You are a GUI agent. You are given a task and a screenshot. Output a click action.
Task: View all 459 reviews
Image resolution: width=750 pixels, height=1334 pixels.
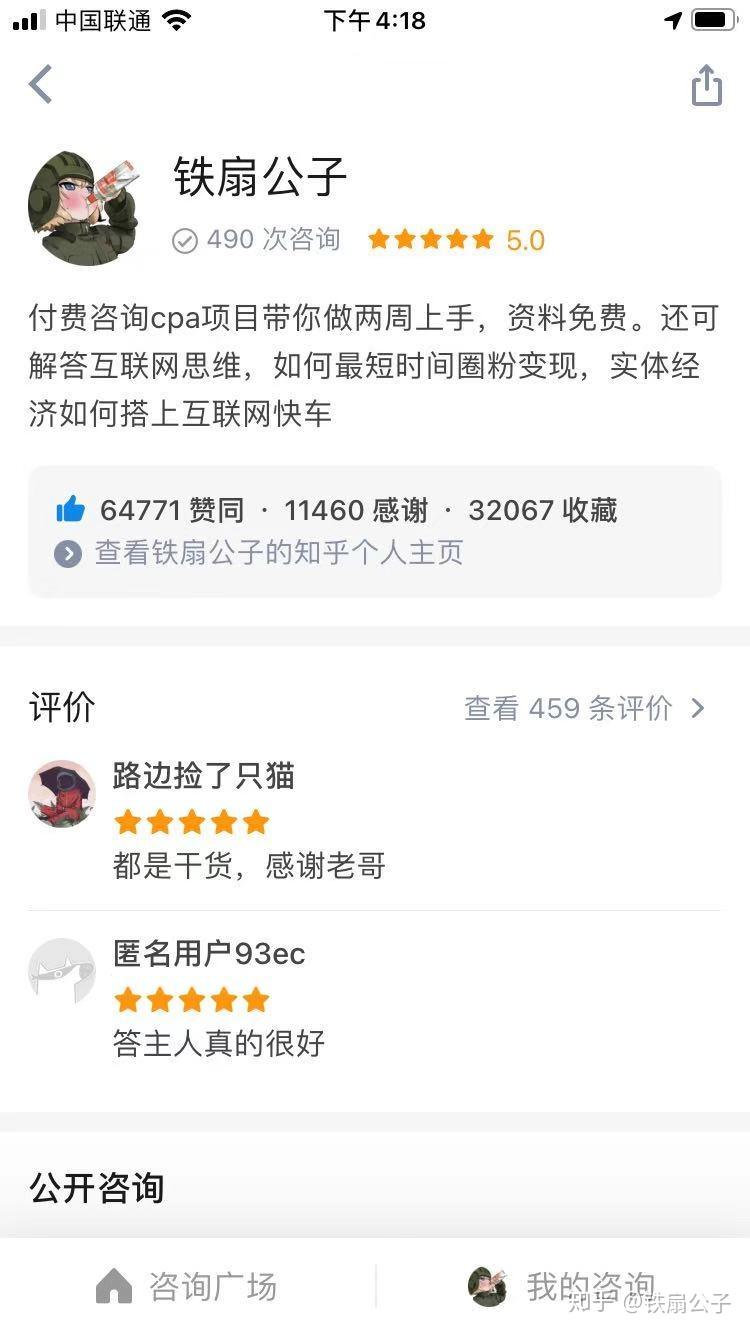pos(585,708)
